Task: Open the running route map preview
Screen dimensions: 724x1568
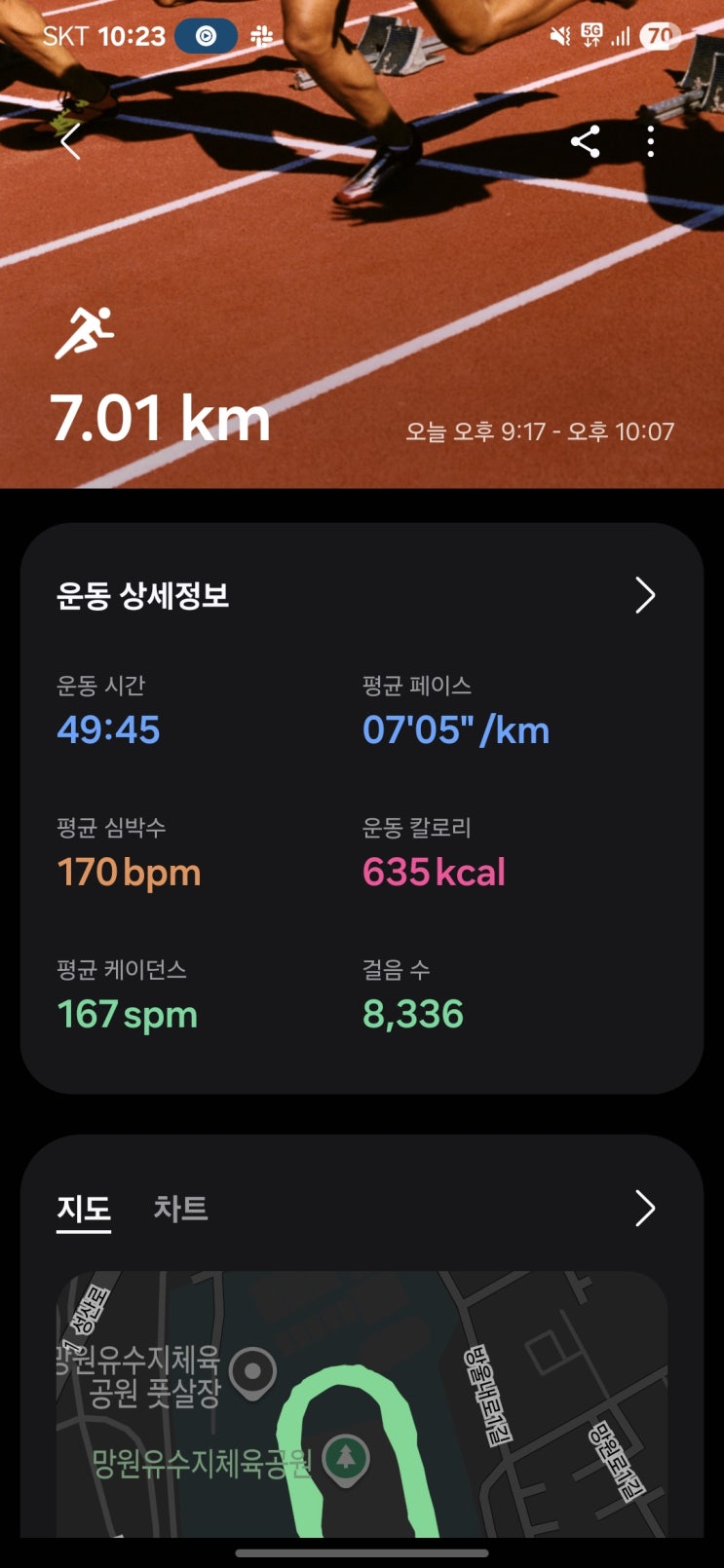Action: (362, 1412)
